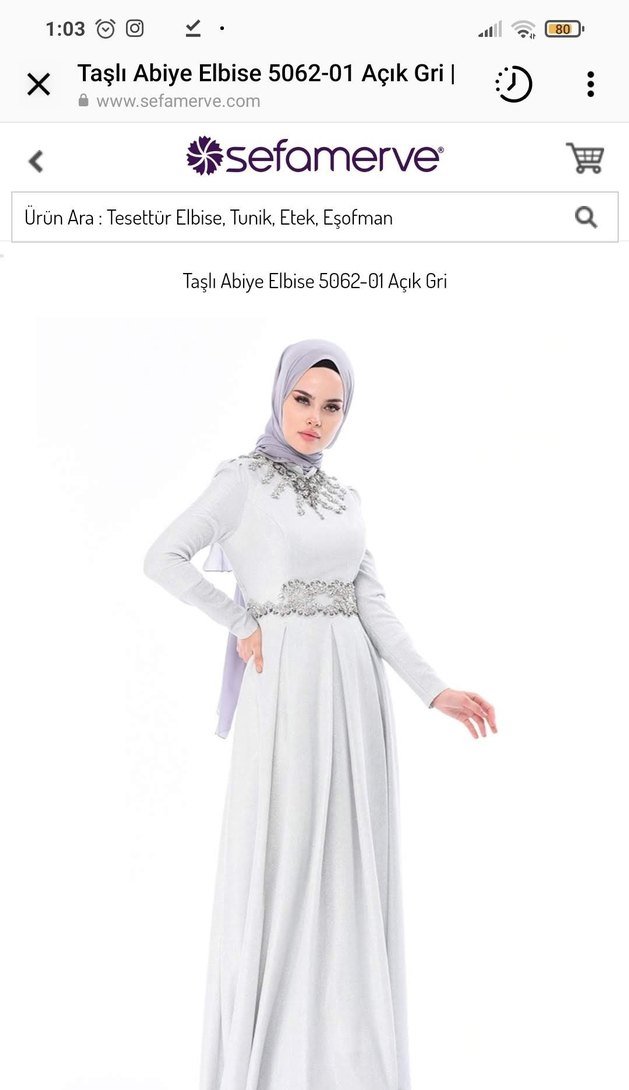
Task: Open the browser overflow menu
Action: [x=591, y=85]
